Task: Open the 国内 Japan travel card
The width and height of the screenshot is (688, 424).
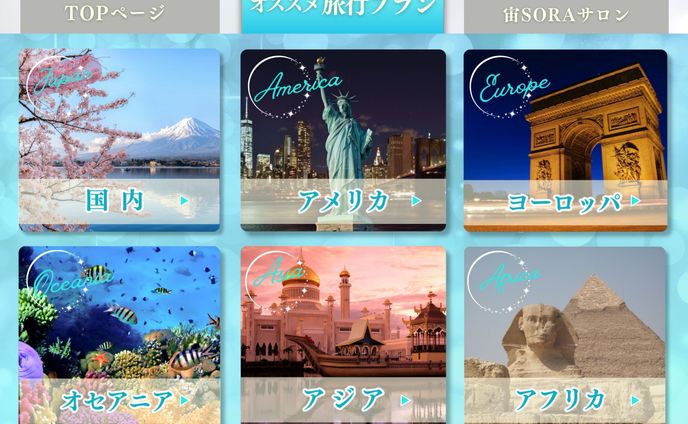Action: pos(119,140)
